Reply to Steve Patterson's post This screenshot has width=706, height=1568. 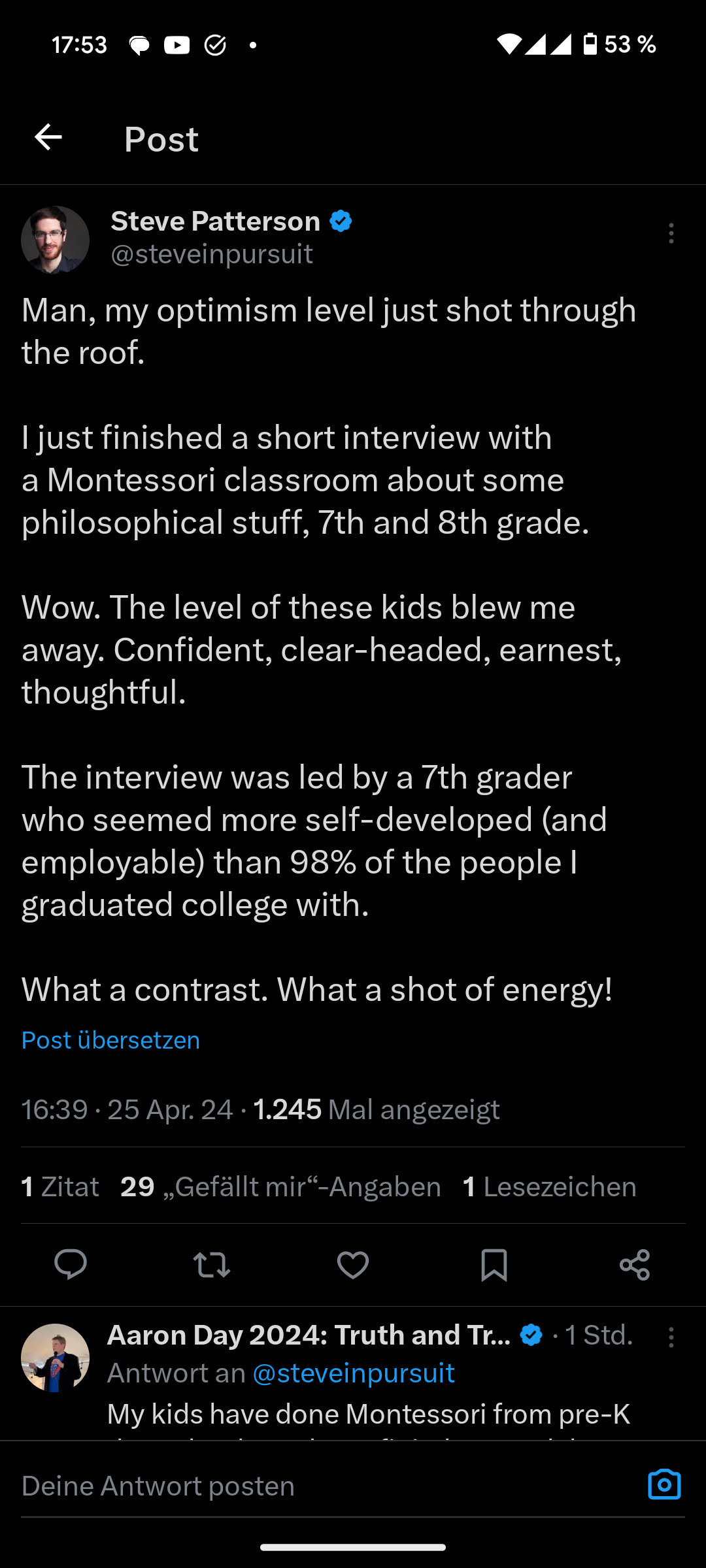(x=71, y=1264)
